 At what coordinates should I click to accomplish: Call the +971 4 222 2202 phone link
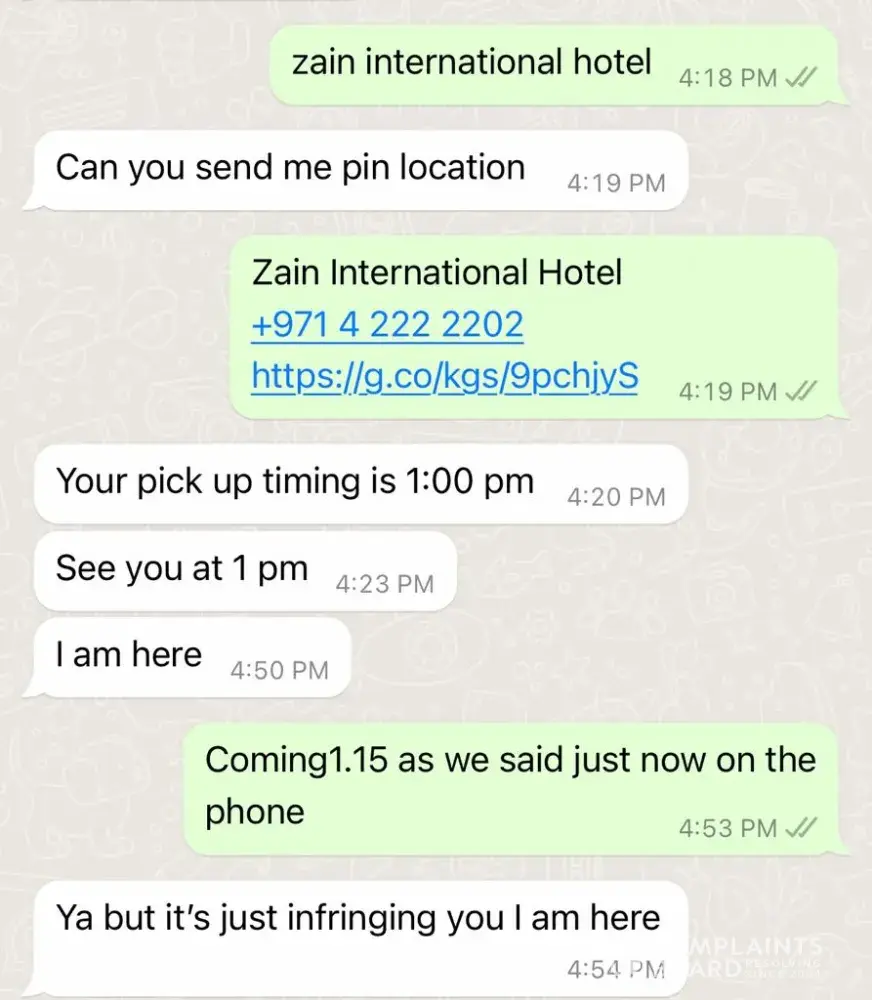click(387, 324)
